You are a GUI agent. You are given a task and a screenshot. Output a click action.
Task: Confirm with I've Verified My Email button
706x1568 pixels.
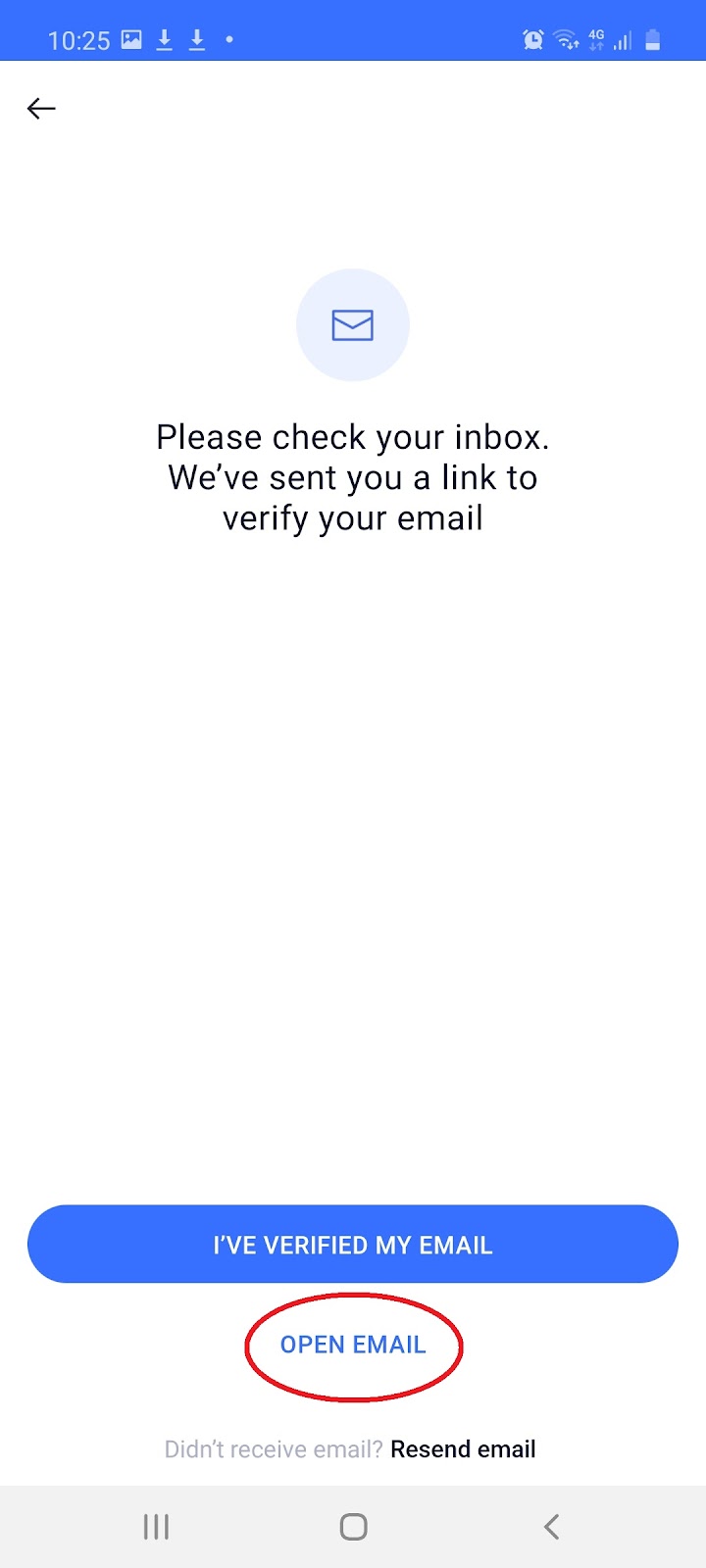(x=353, y=1245)
